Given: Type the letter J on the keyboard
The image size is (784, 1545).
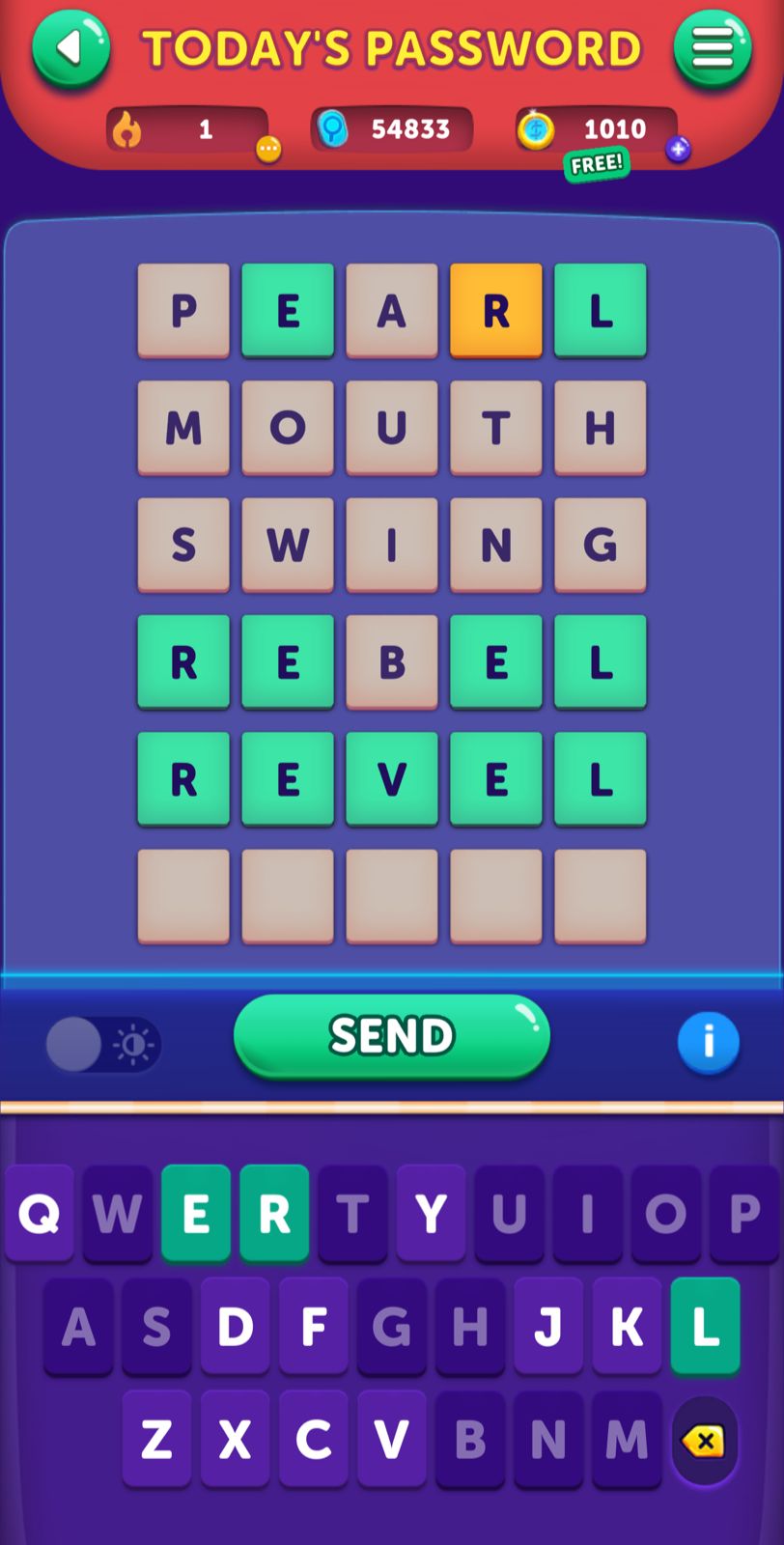Looking at the screenshot, I should point(548,1327).
